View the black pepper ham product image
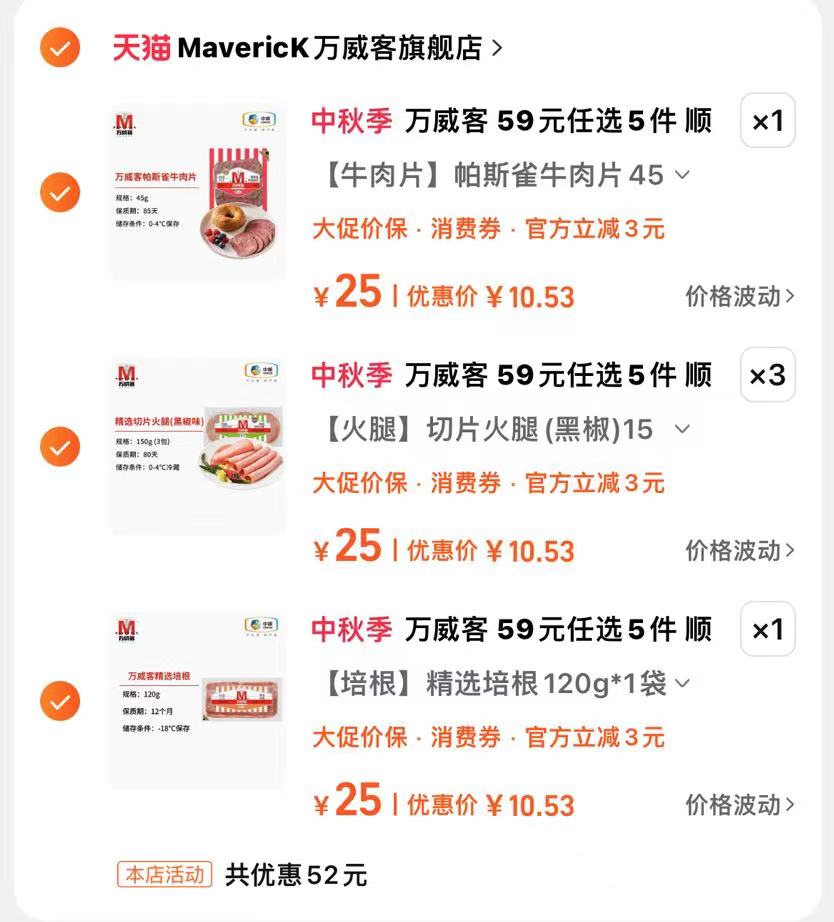Screen dimensions: 834x922 [197, 445]
